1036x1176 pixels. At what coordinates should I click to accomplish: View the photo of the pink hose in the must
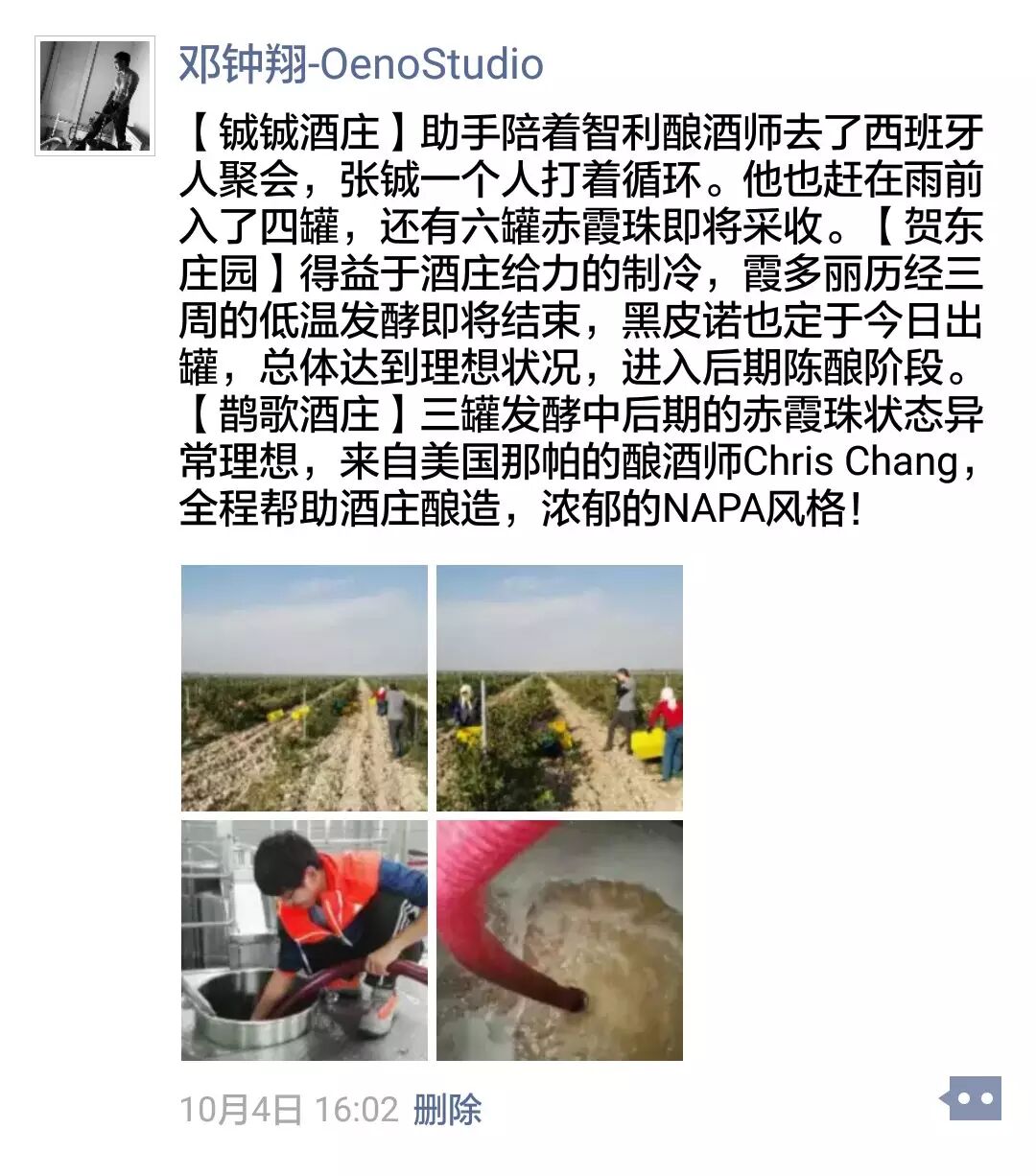(x=559, y=940)
